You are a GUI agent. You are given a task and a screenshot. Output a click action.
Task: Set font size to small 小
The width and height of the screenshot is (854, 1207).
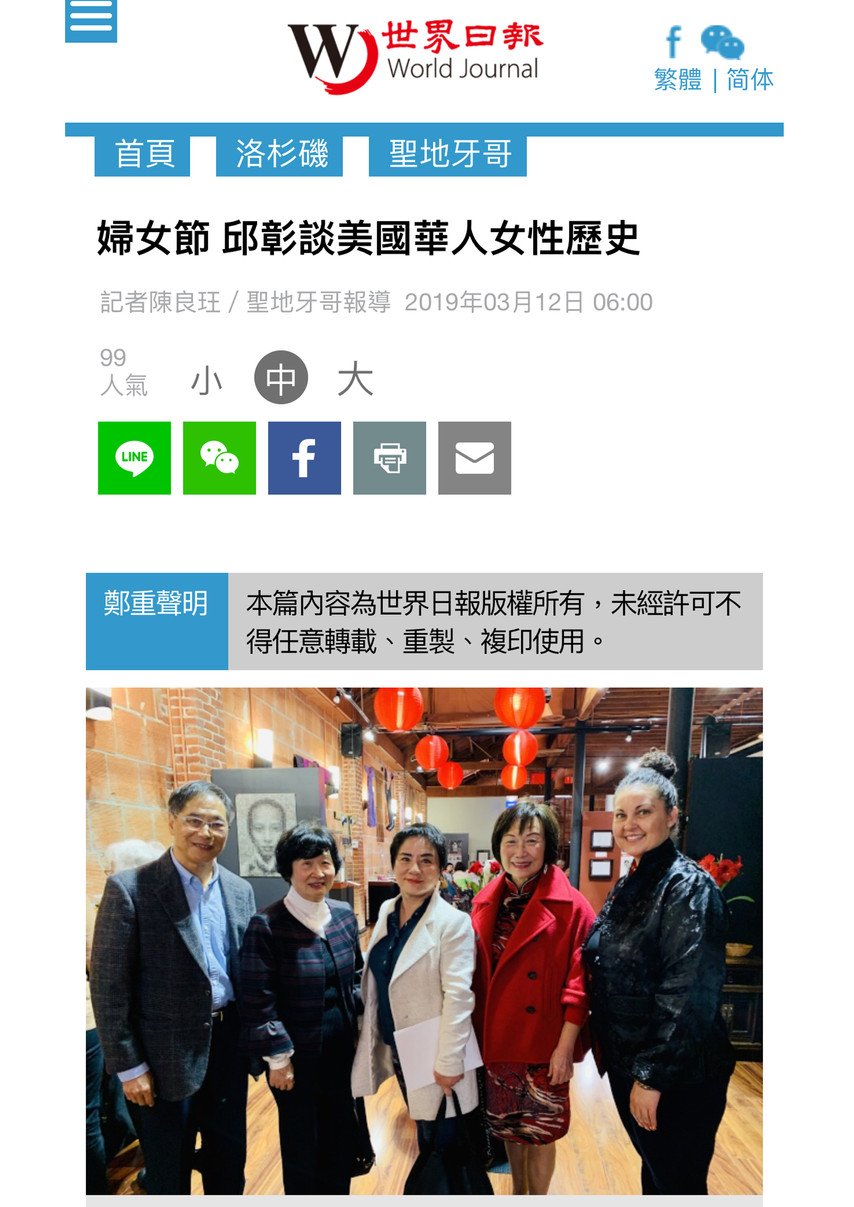tap(206, 380)
